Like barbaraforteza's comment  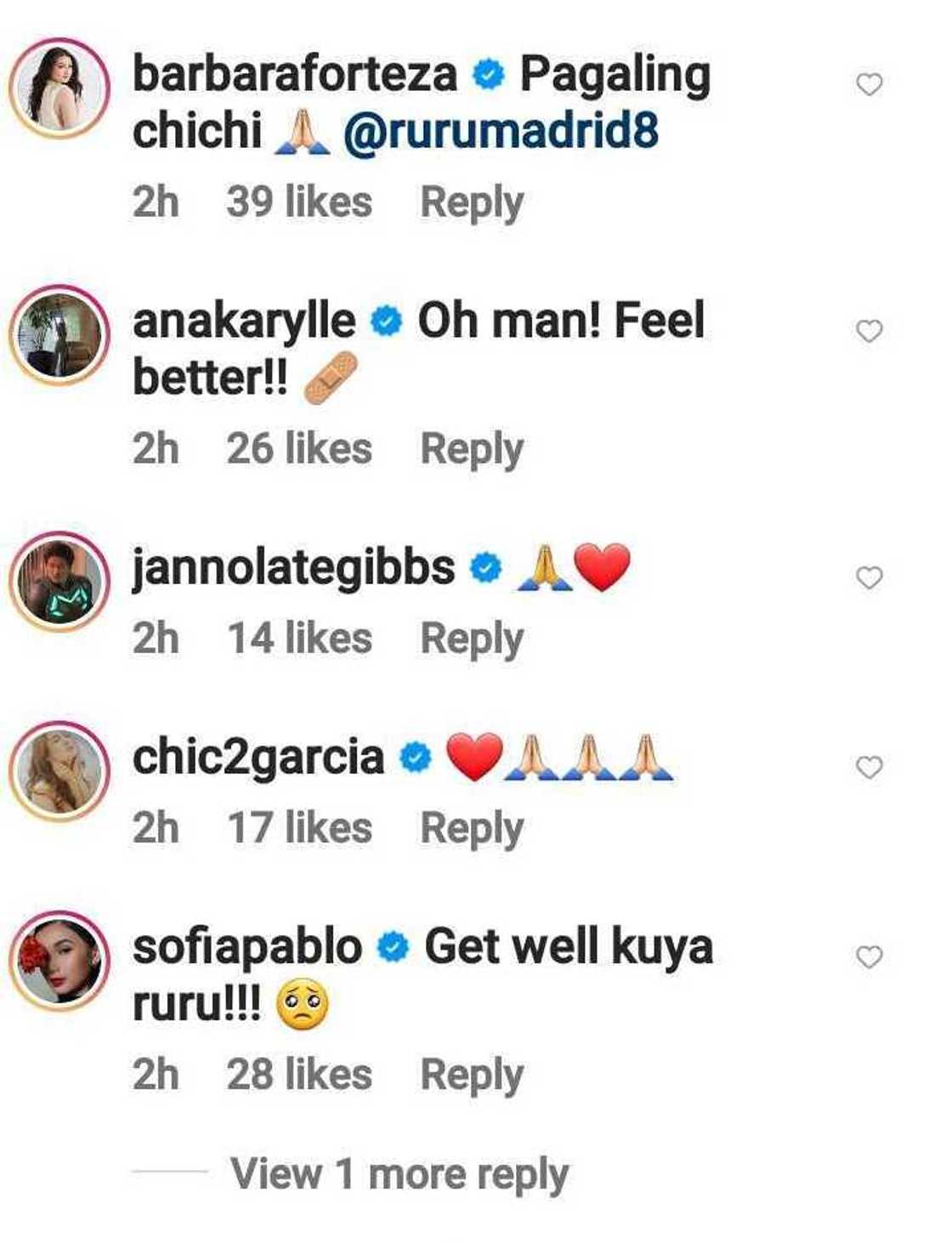[869, 84]
